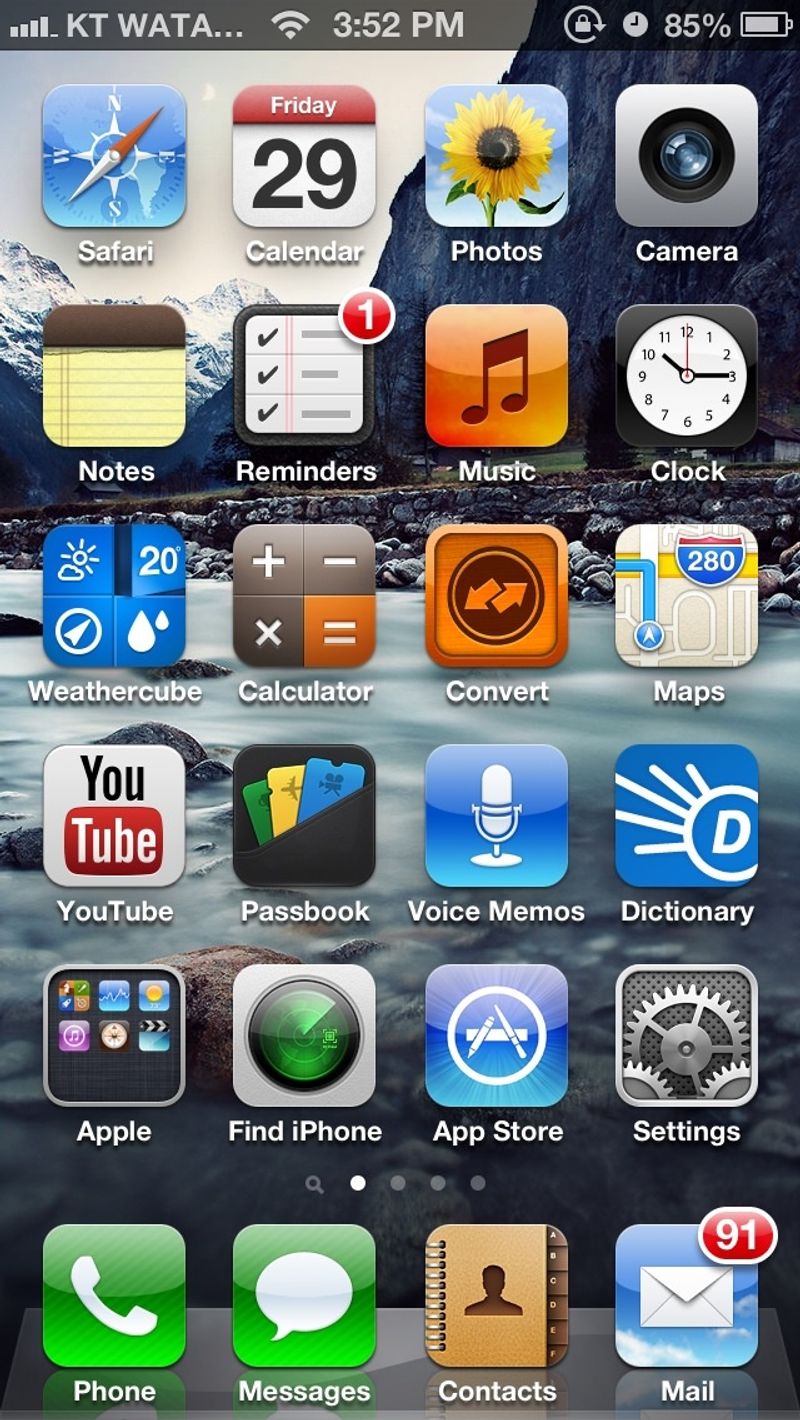Viewport: 800px width, 1420px height.
Task: Open Settings
Action: point(686,1036)
